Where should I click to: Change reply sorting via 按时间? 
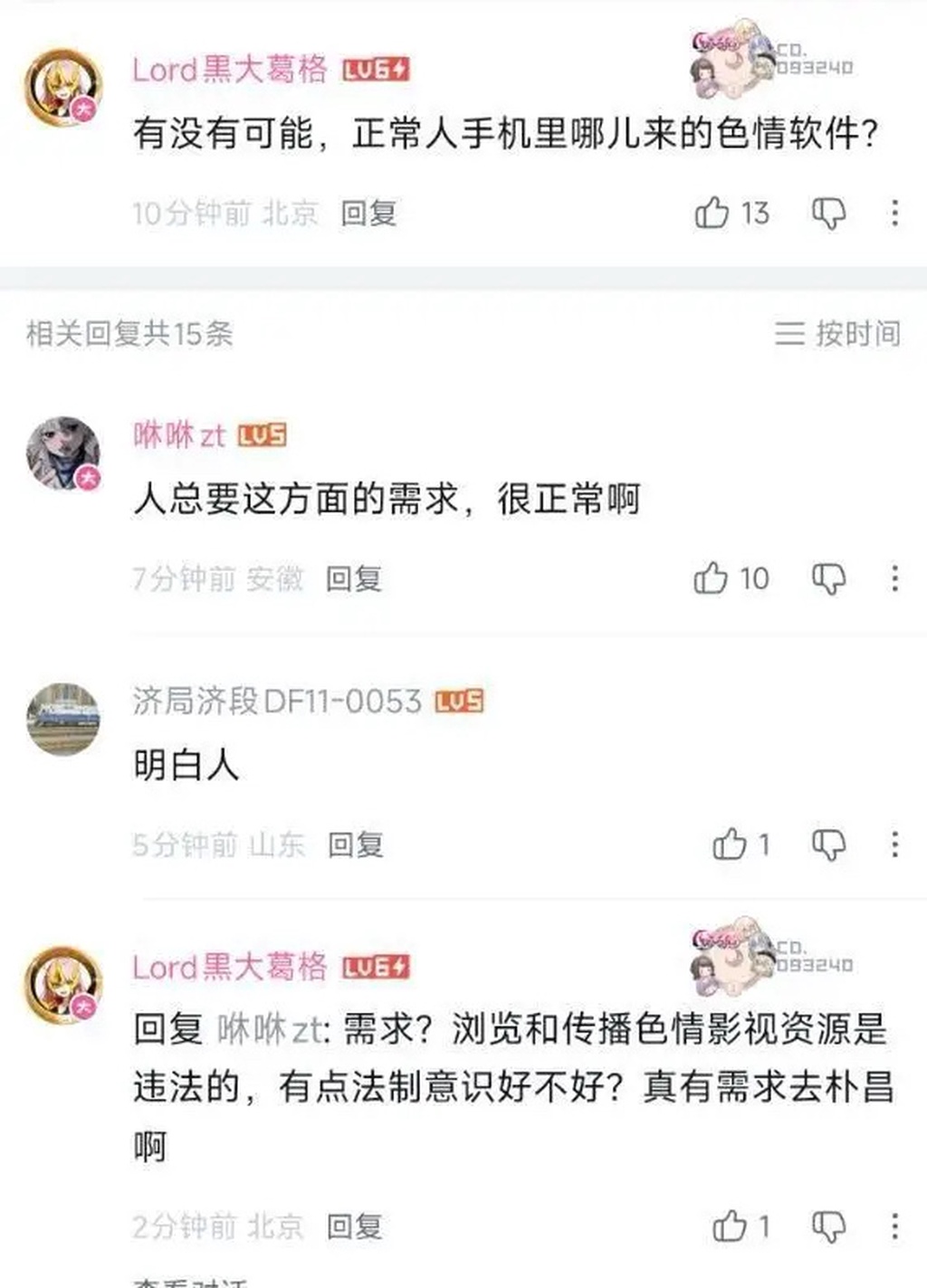pos(837,333)
